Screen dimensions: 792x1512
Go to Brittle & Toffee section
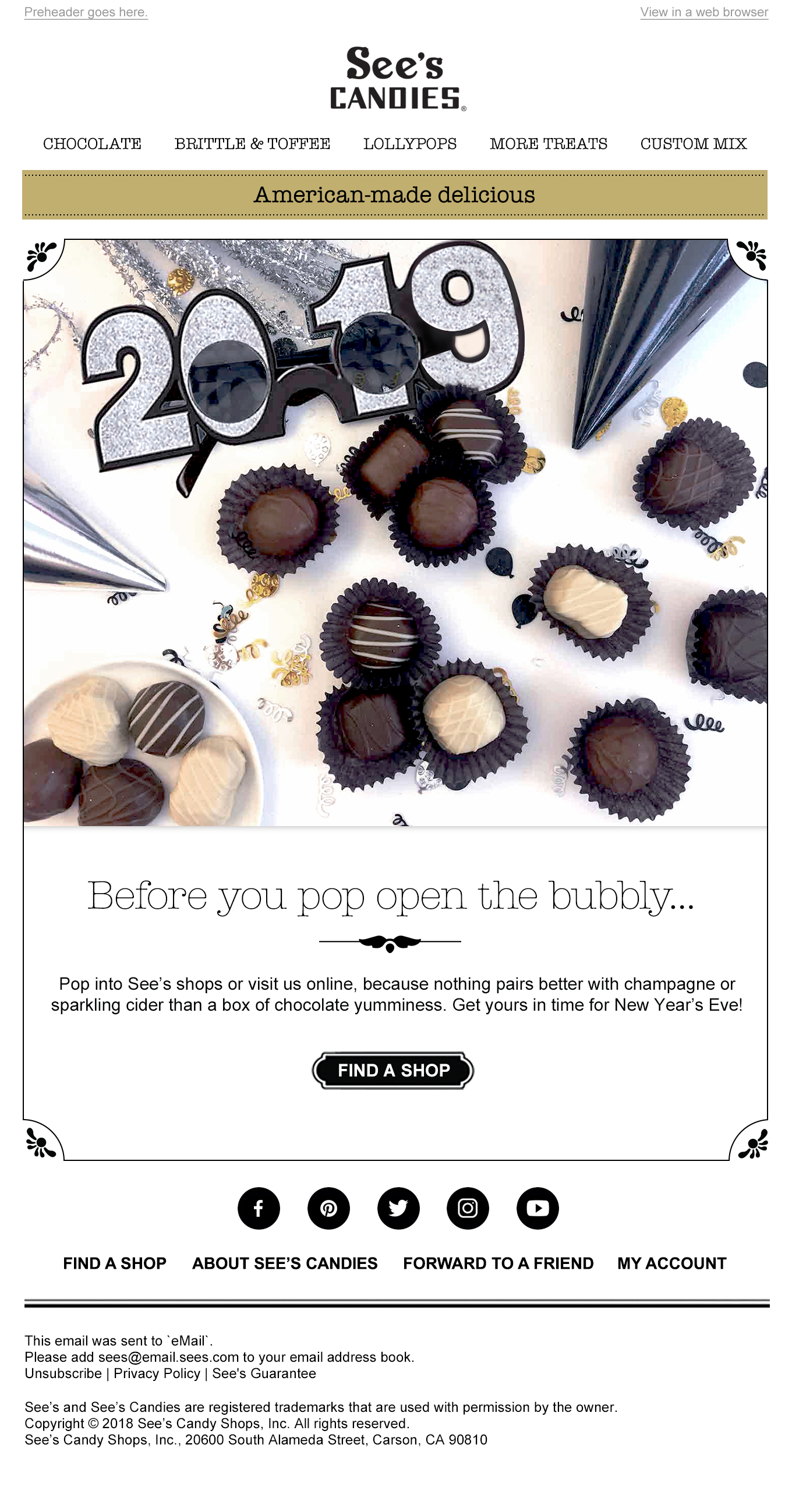click(x=252, y=144)
